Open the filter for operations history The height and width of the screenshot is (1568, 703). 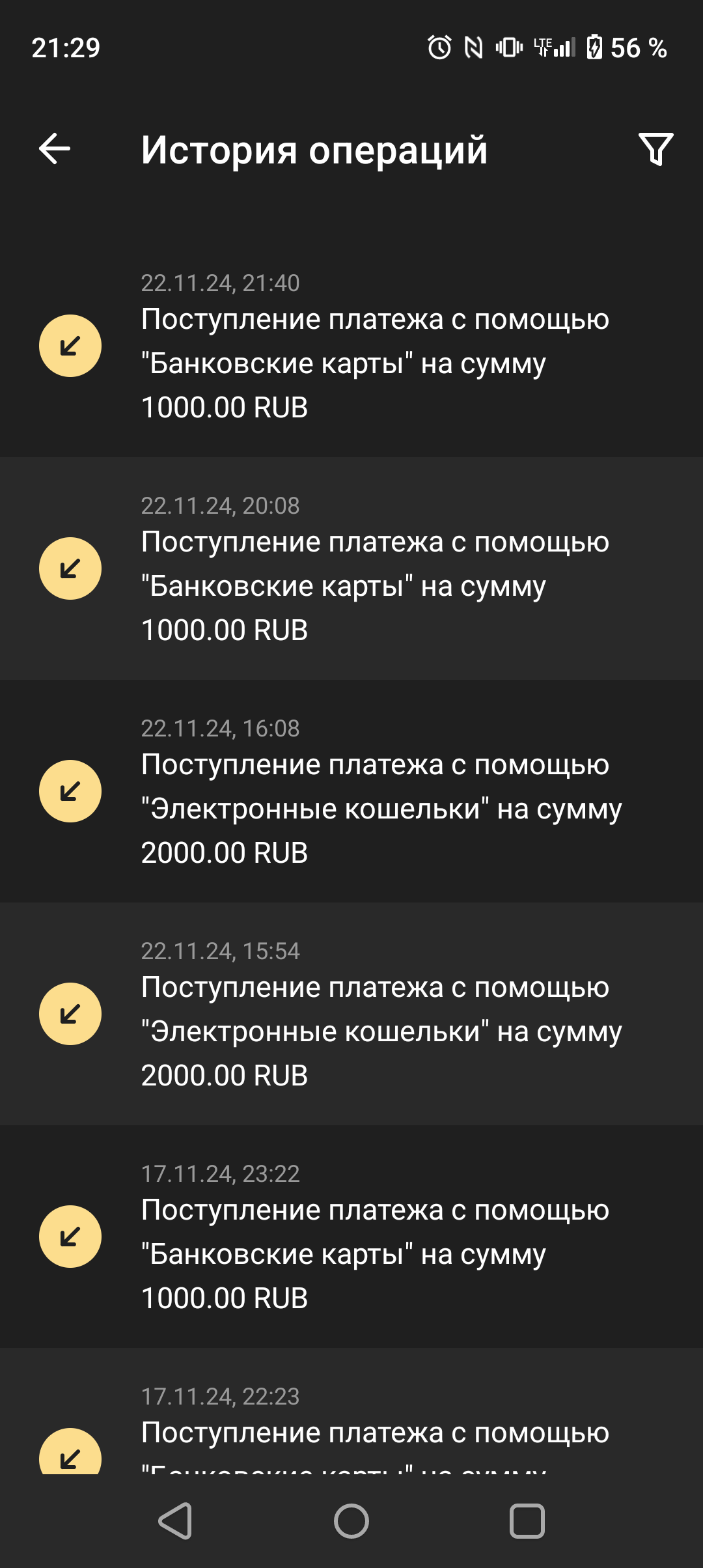pyautogui.click(x=655, y=149)
